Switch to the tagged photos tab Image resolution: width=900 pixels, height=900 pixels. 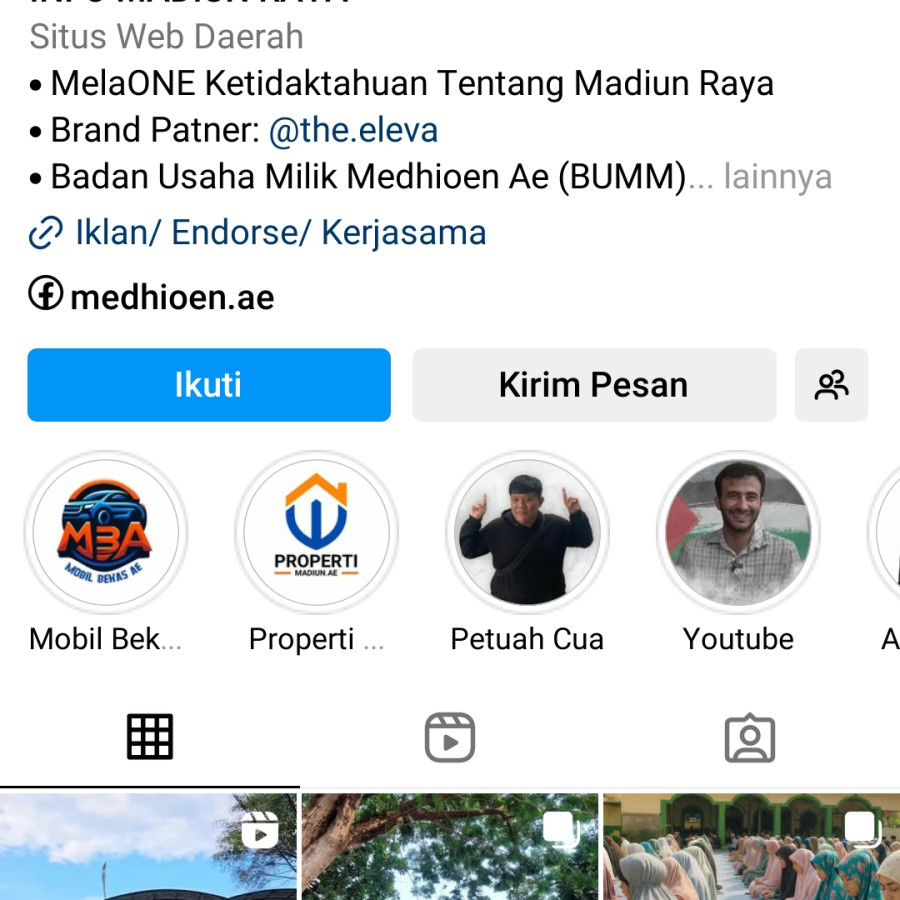(750, 738)
